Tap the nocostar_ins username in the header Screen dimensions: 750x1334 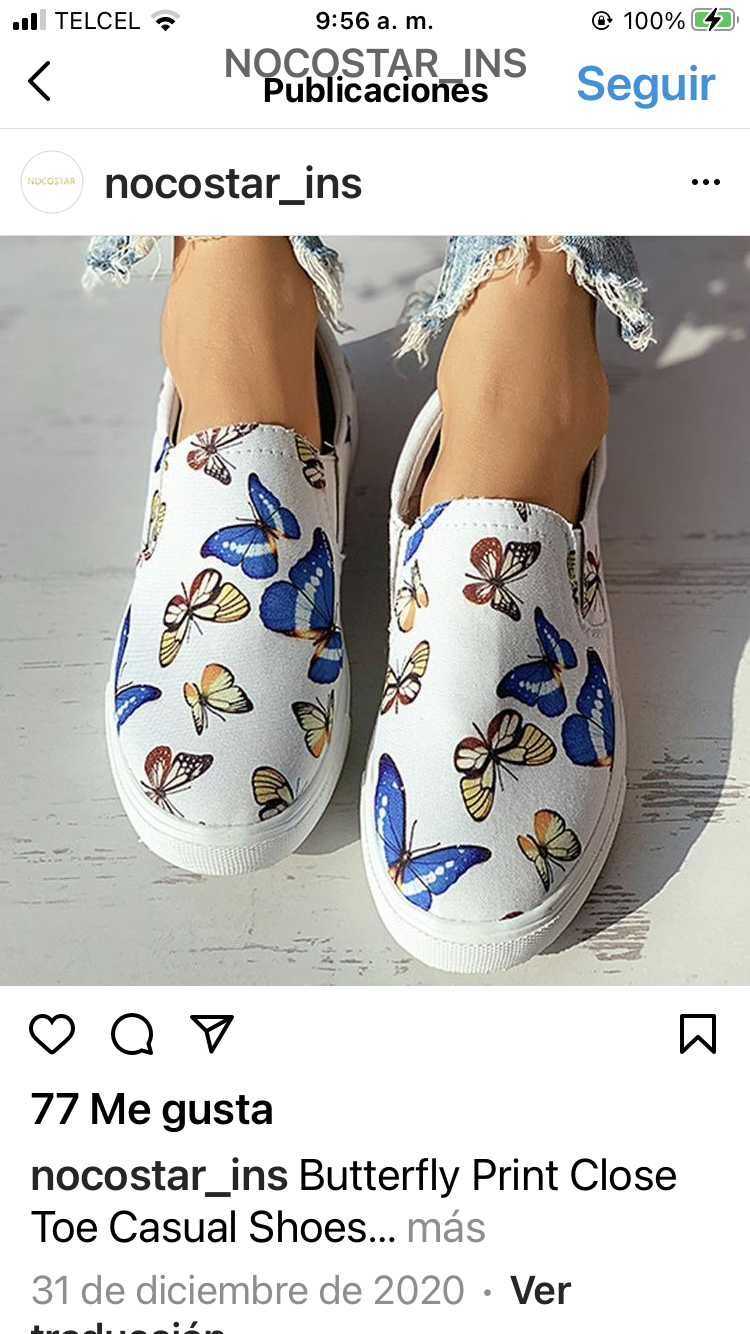point(233,184)
